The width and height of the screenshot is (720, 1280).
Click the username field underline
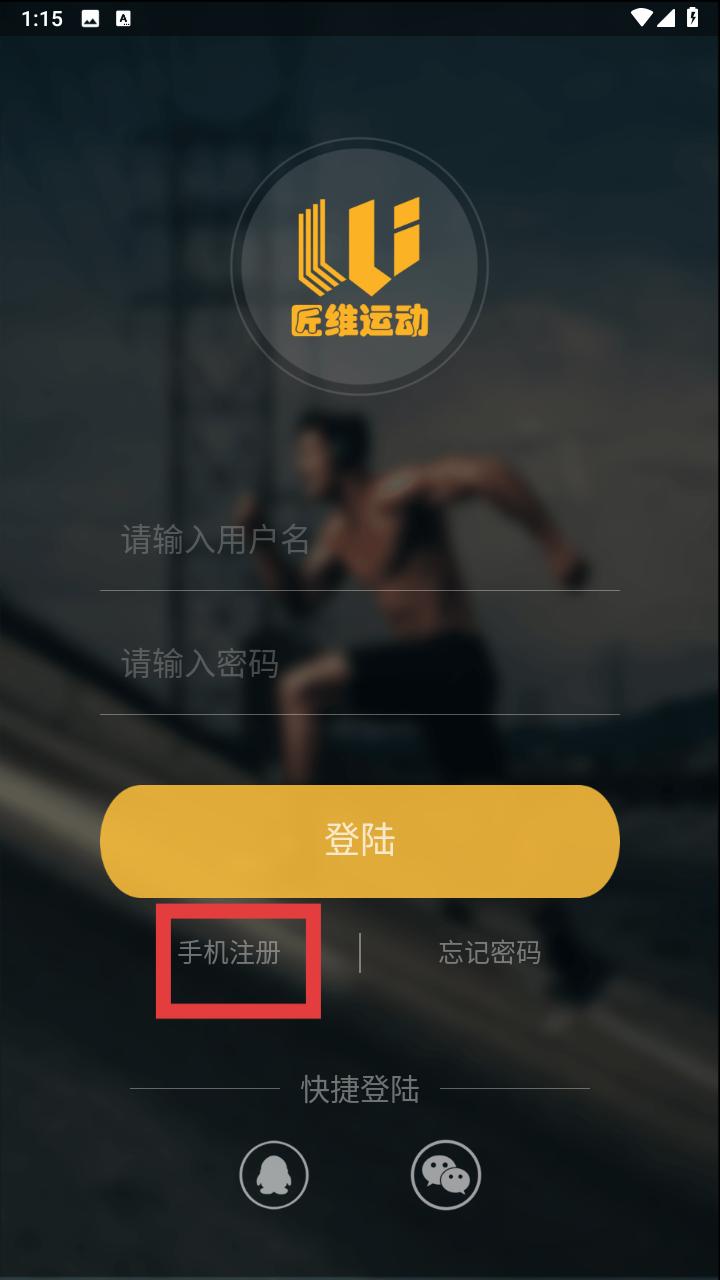coord(360,590)
